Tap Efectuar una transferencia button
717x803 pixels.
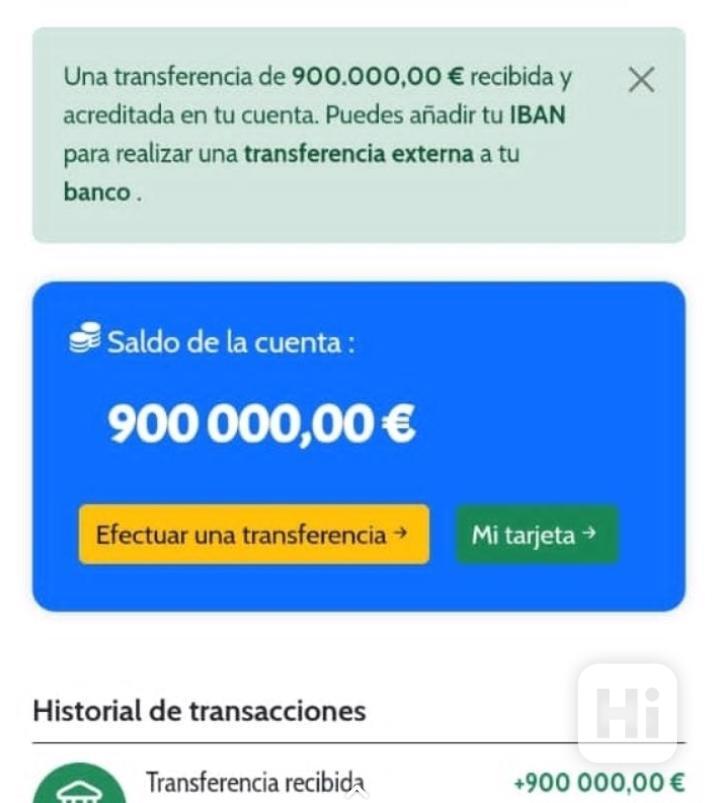pyautogui.click(x=254, y=535)
